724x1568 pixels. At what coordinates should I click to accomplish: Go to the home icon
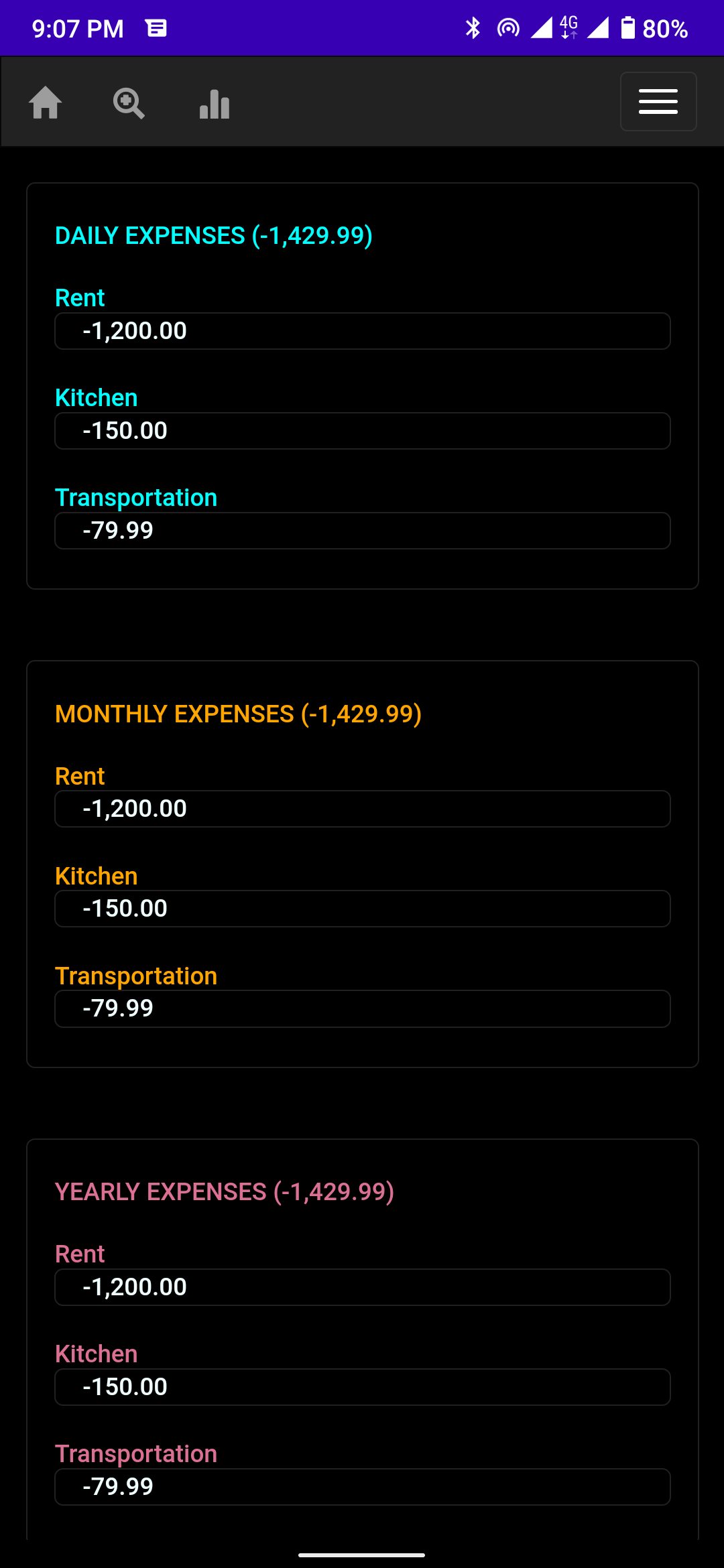coord(46,103)
